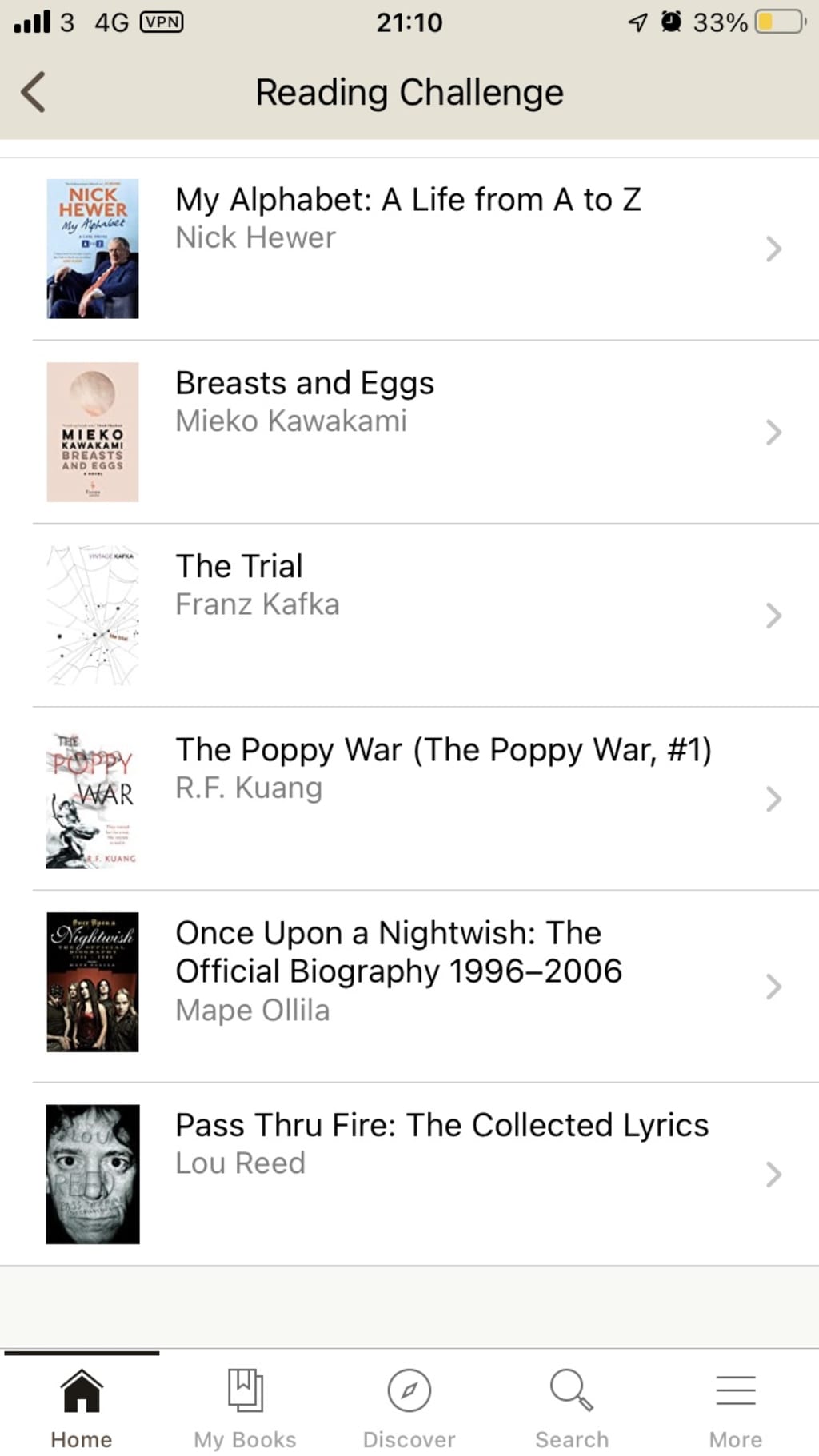Open Pass Thru Fire by Lou Reed
Image resolution: width=819 pixels, height=1456 pixels.
coord(441,1126)
